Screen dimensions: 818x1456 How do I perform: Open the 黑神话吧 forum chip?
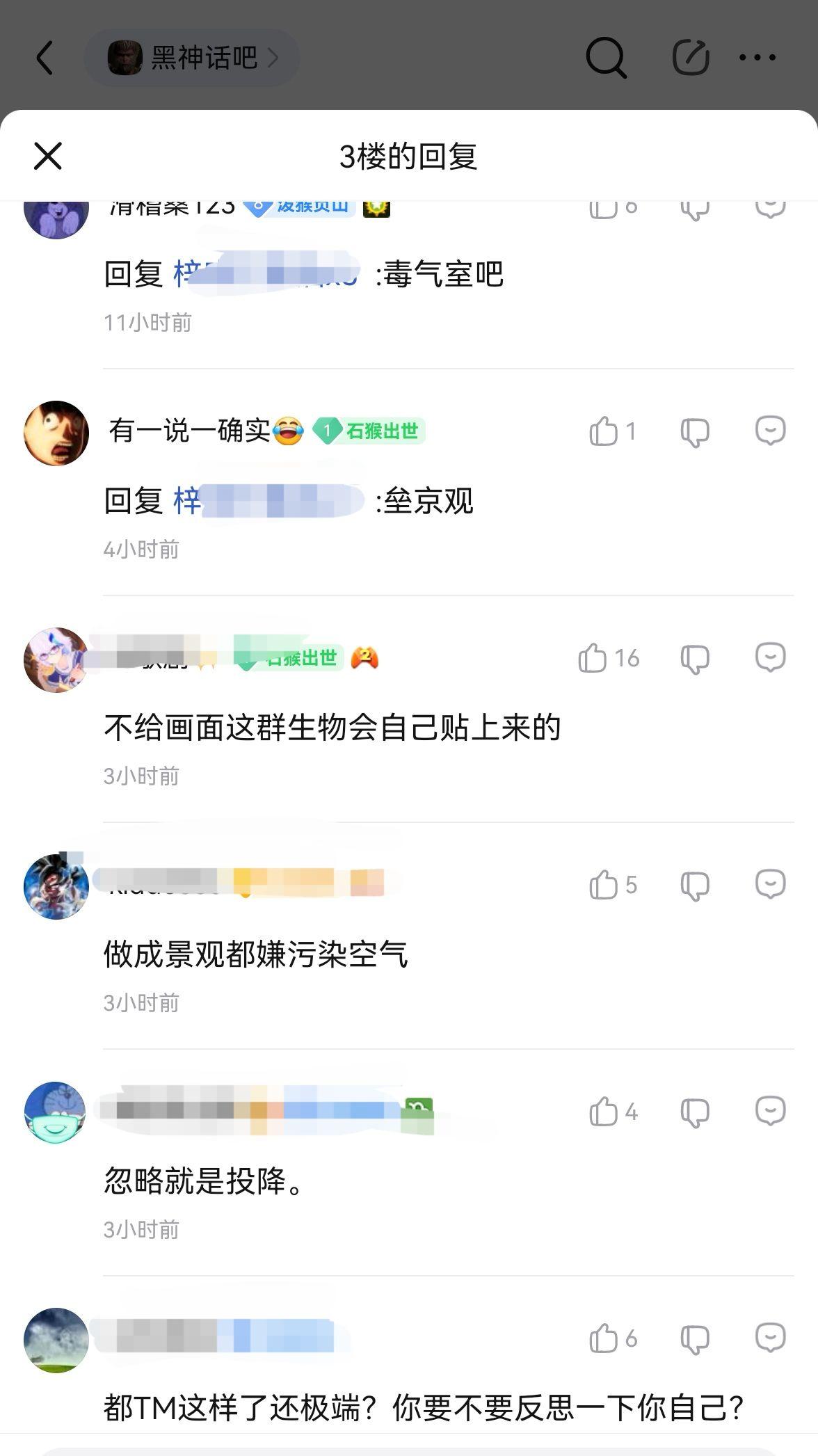coord(192,58)
